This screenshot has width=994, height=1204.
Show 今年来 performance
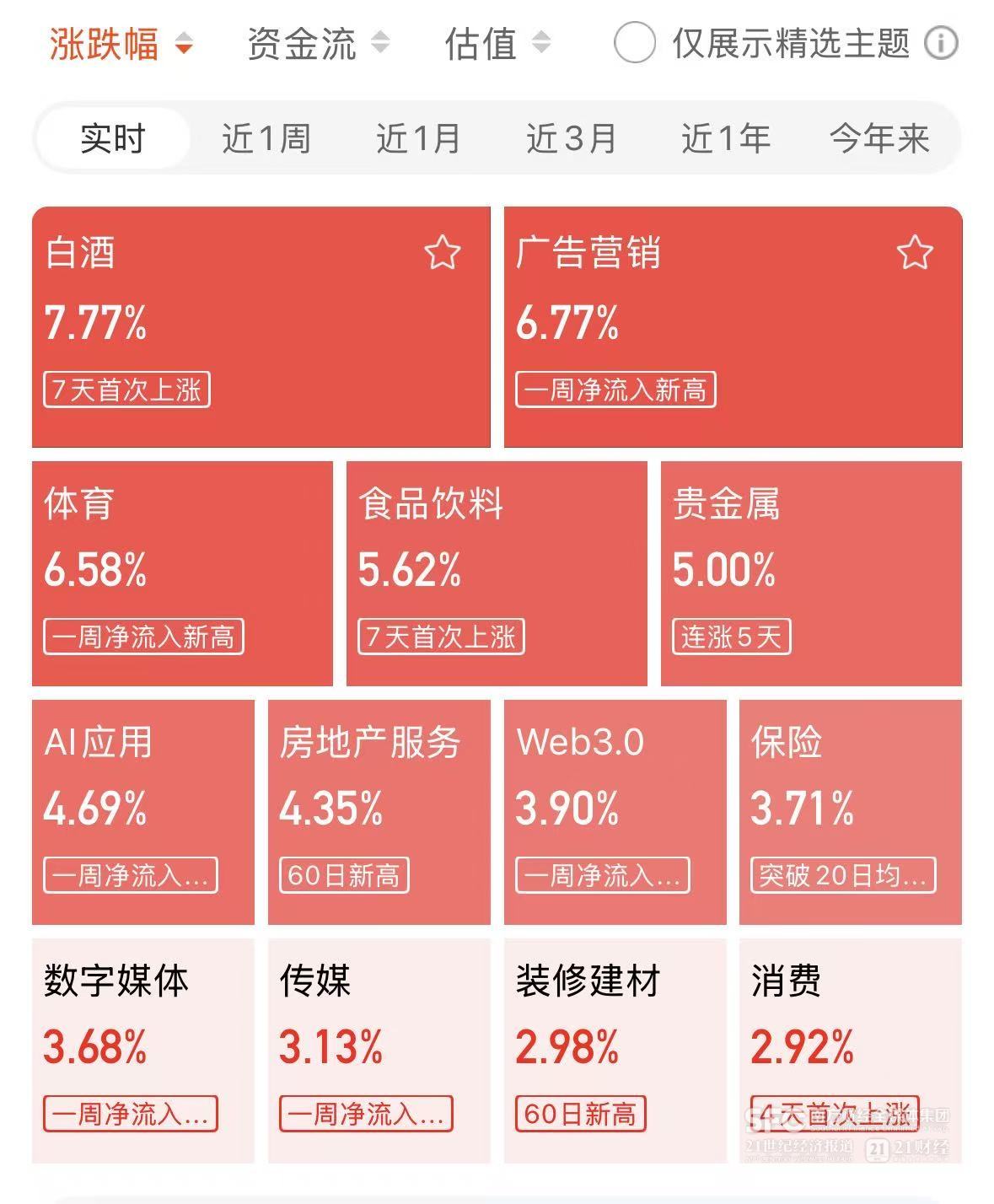879,138
